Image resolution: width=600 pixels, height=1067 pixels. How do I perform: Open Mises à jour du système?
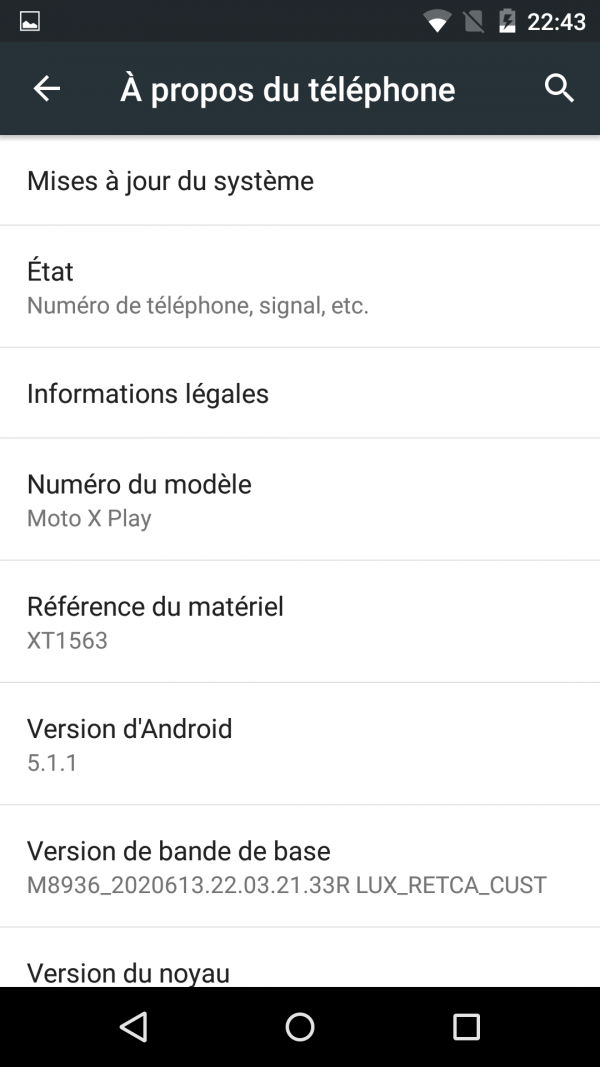pos(300,181)
